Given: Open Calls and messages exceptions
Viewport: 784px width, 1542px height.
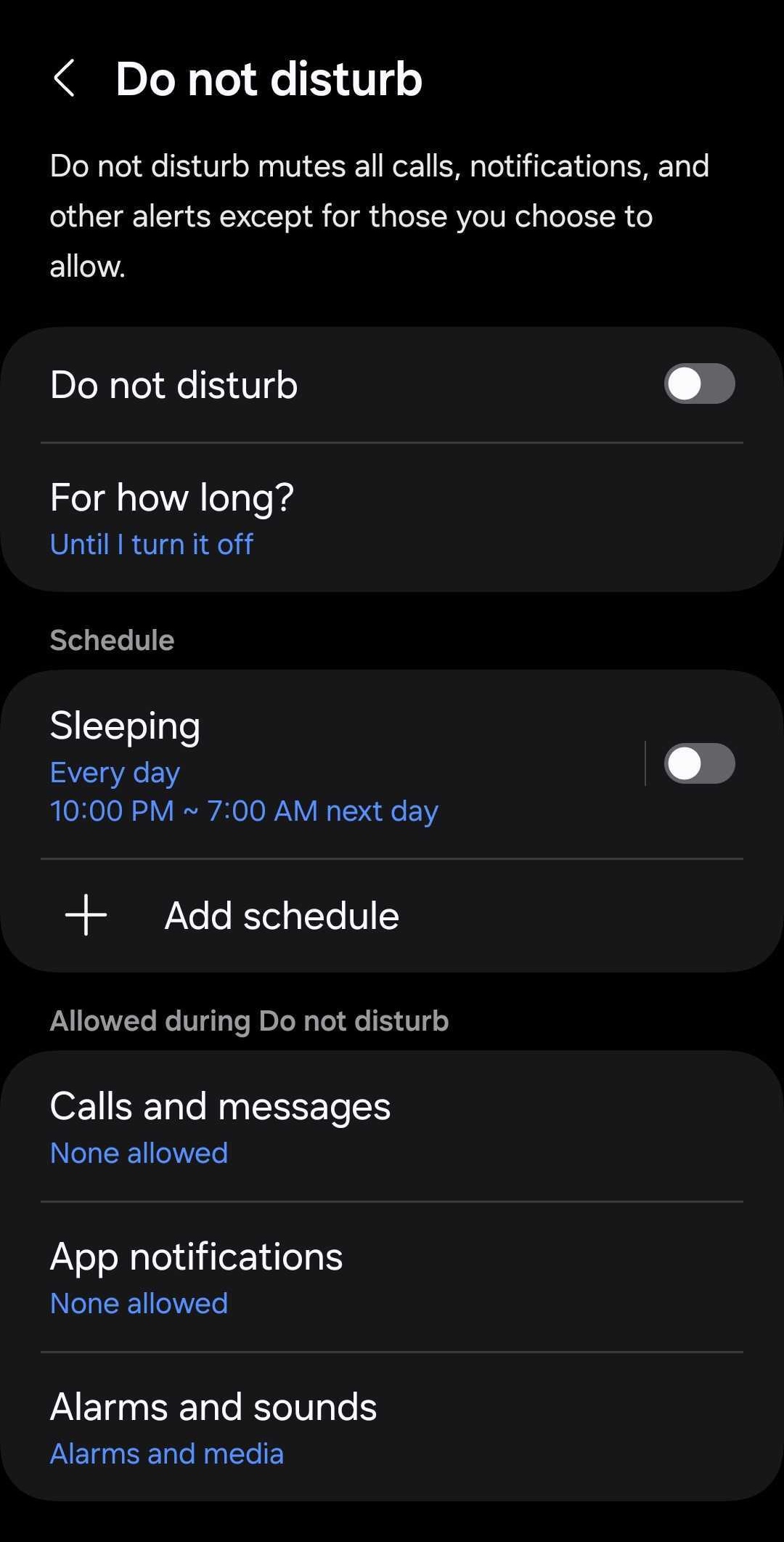Looking at the screenshot, I should [392, 1127].
